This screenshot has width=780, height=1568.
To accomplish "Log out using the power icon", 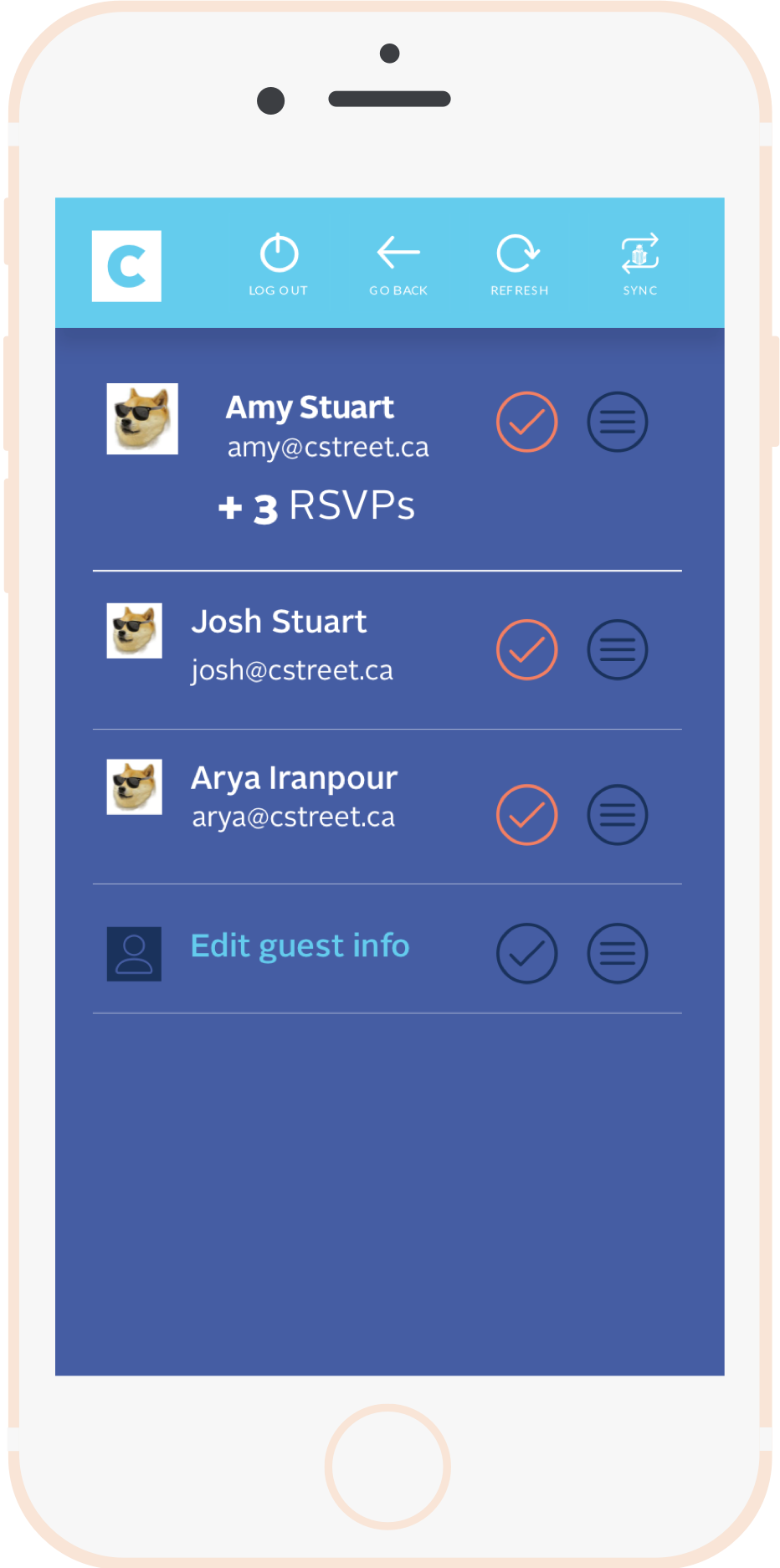I will point(279,264).
